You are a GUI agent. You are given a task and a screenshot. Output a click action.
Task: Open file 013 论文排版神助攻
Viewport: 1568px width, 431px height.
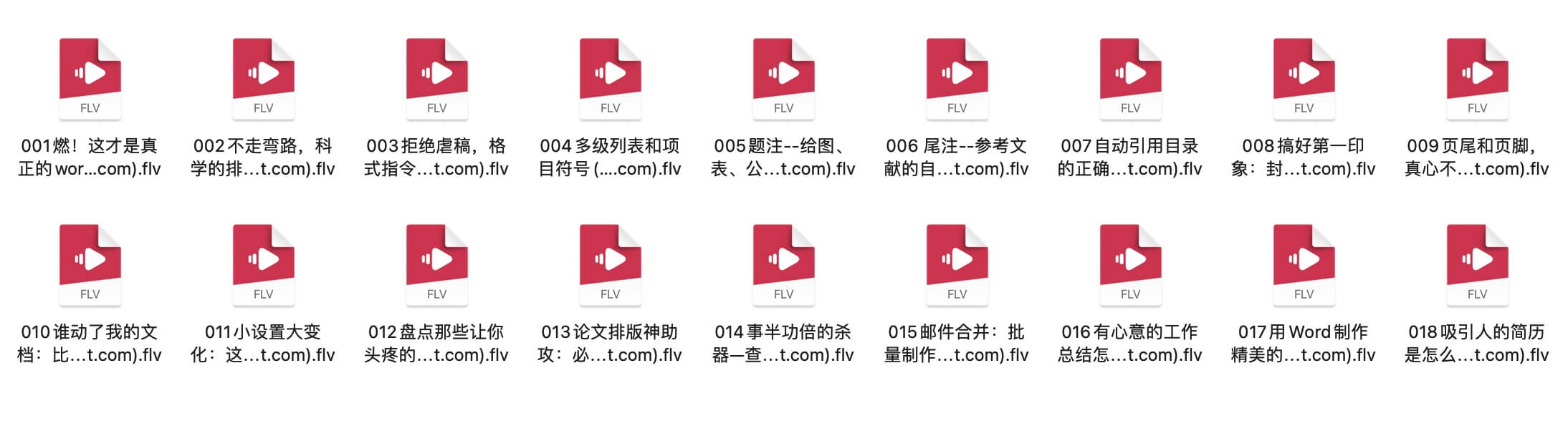click(610, 264)
